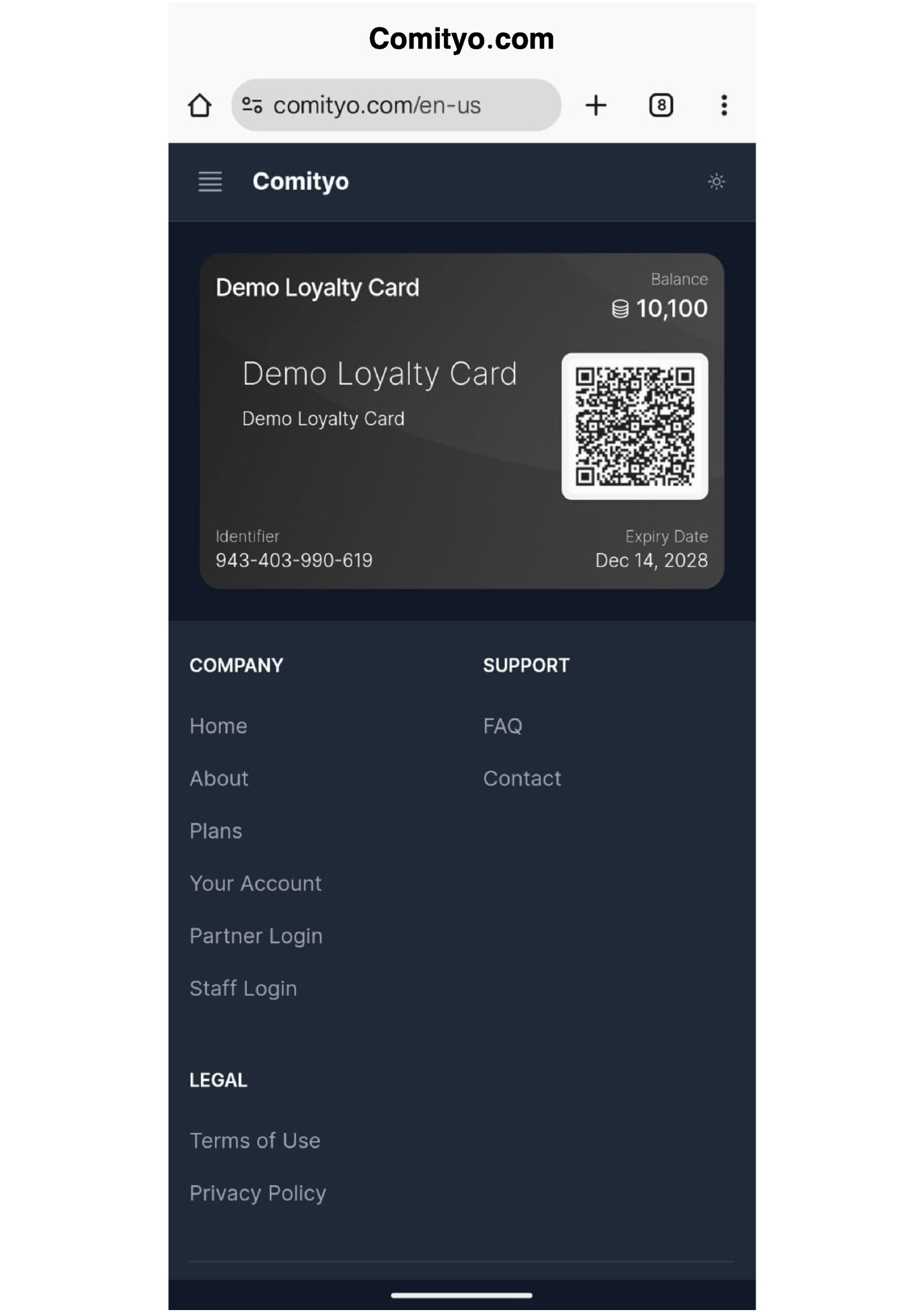Read the Terms of Use
This screenshot has width=924, height=1312.
[254, 1140]
